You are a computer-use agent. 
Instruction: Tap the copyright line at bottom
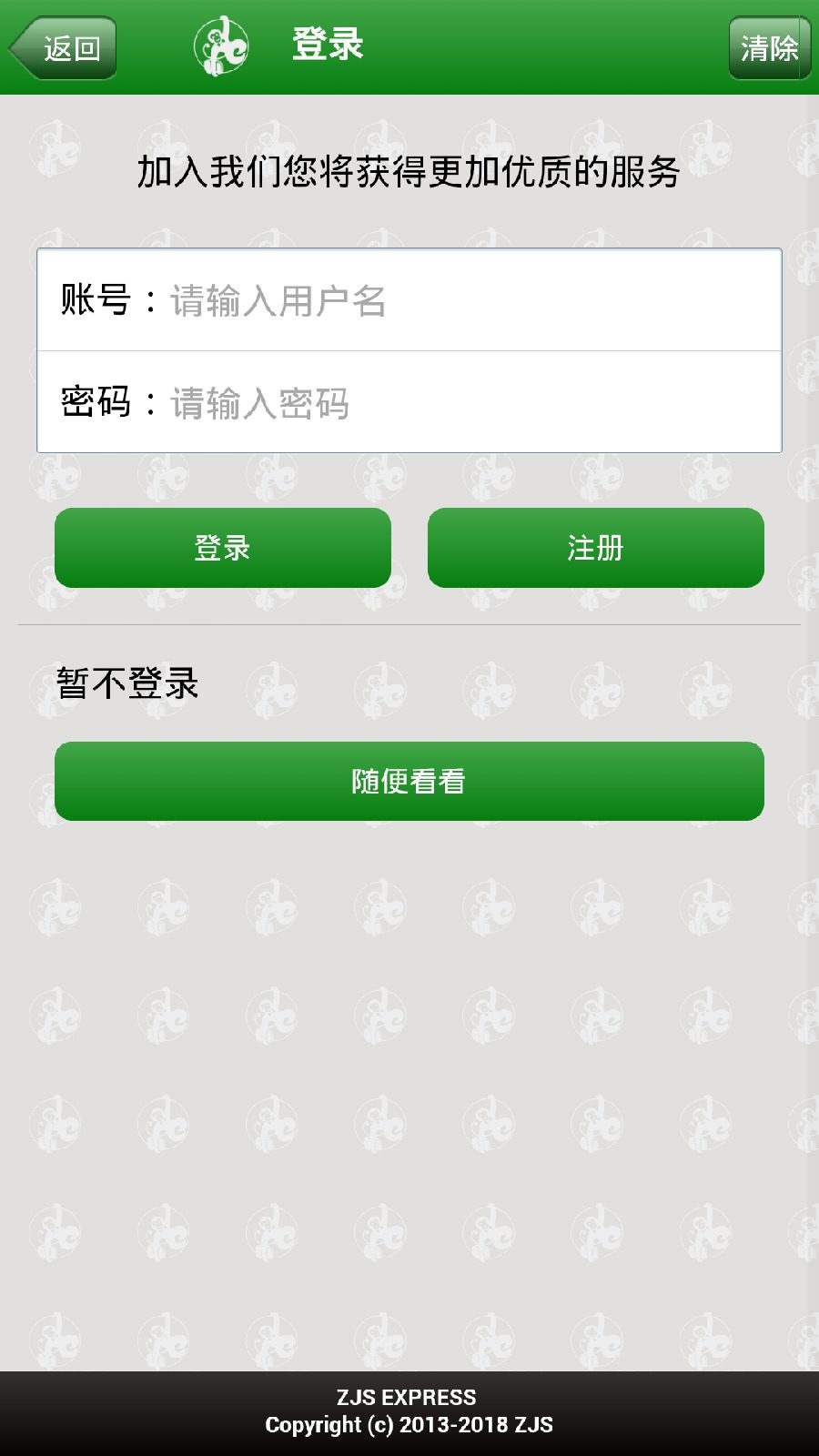pos(409,1427)
